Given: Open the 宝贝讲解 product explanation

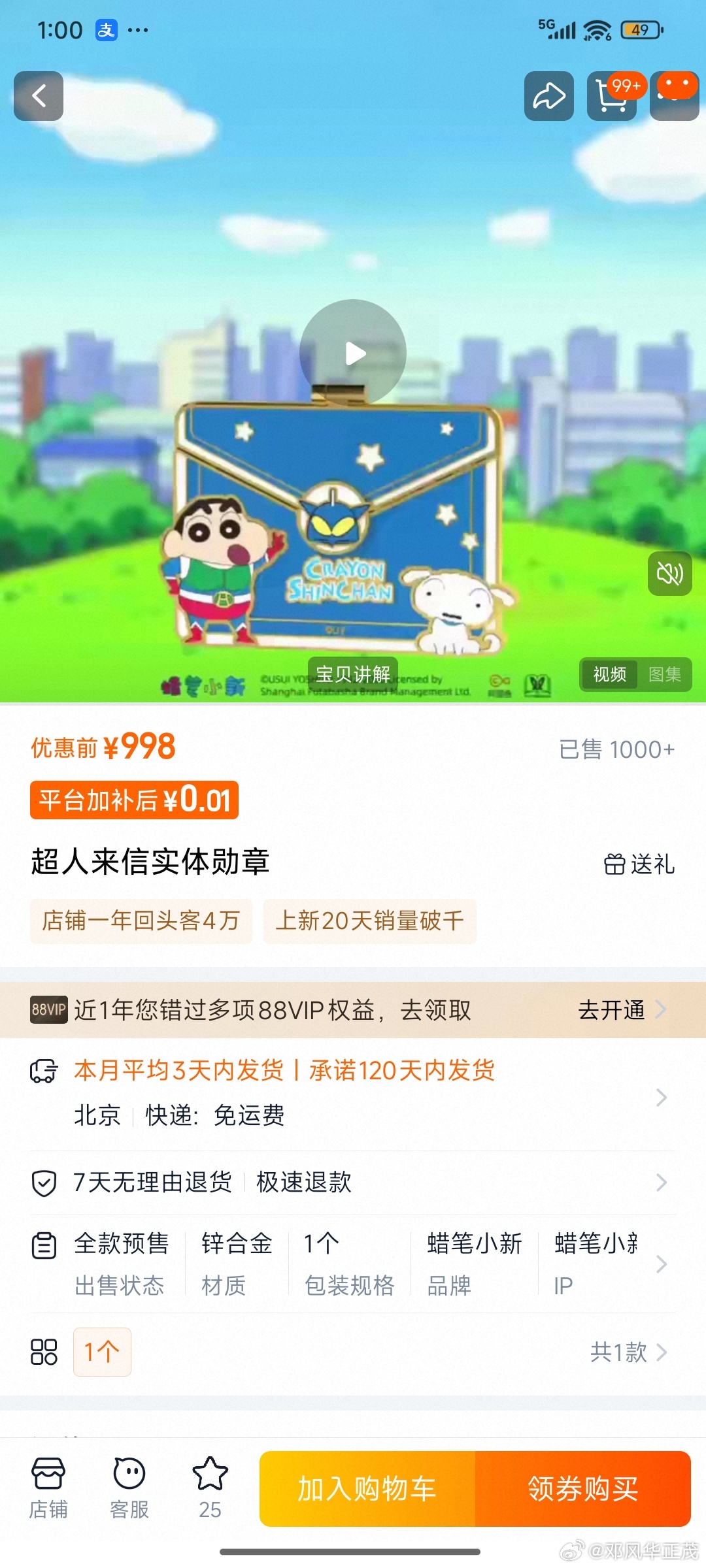Looking at the screenshot, I should [353, 674].
